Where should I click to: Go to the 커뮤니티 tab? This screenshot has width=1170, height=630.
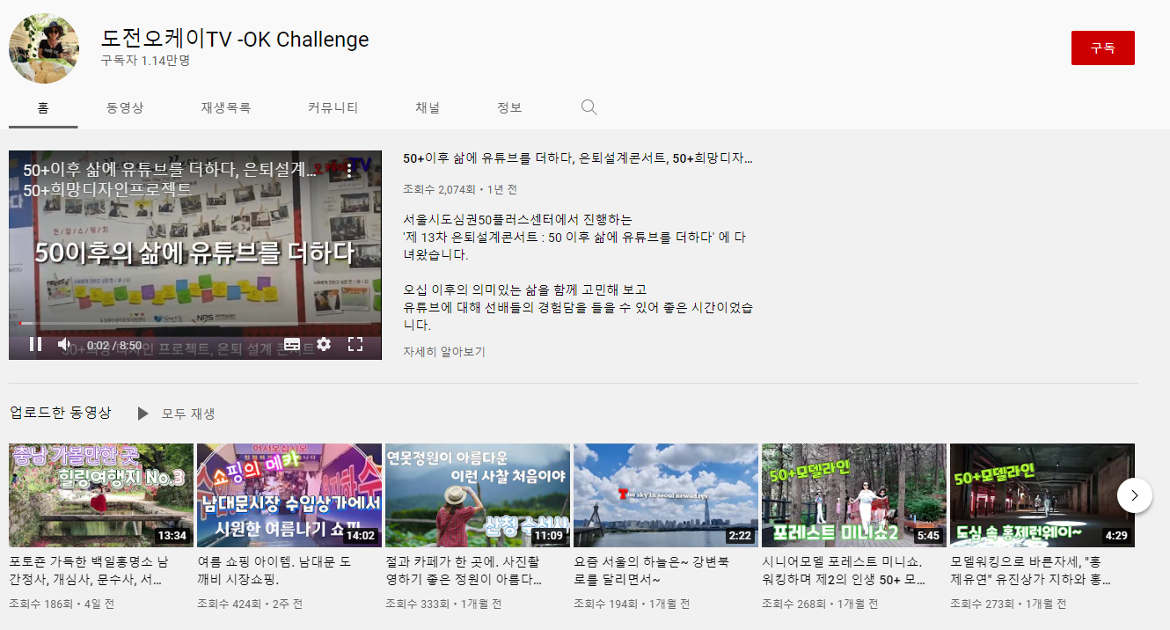pos(333,108)
